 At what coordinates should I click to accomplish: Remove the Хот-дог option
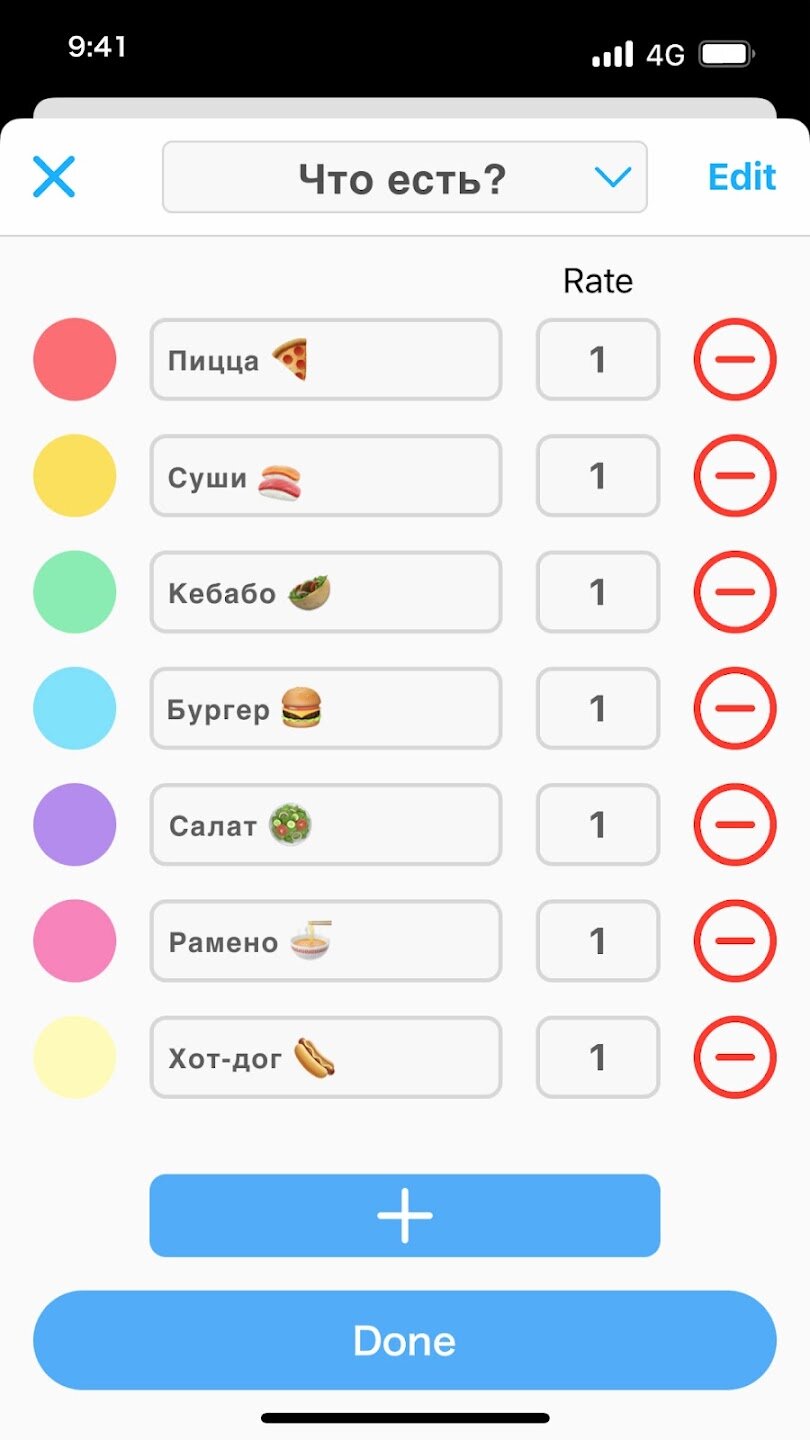tap(735, 1057)
